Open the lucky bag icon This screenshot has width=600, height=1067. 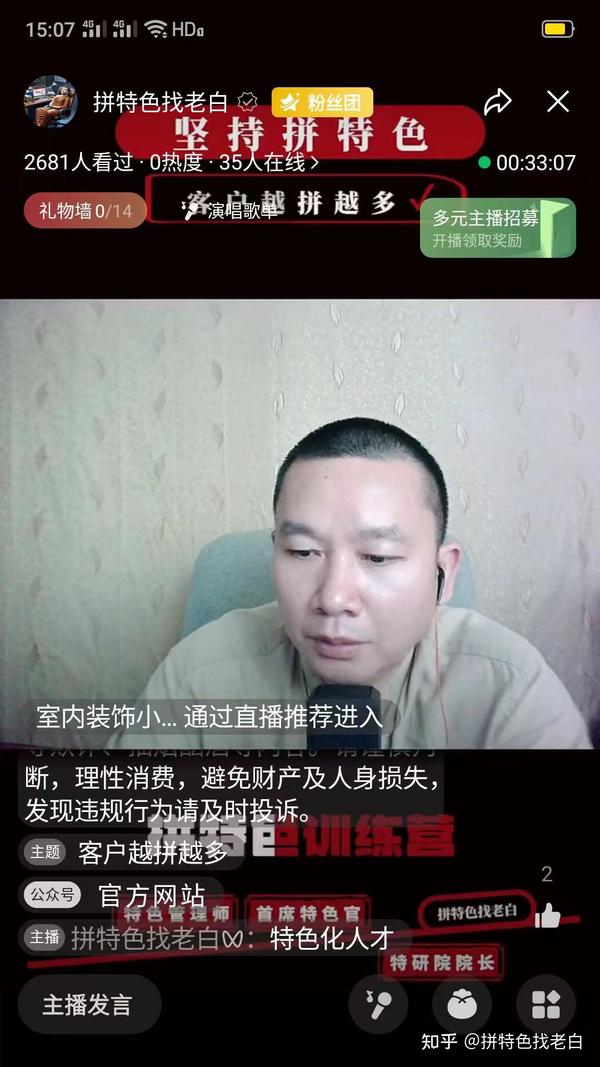pyautogui.click(x=461, y=1005)
